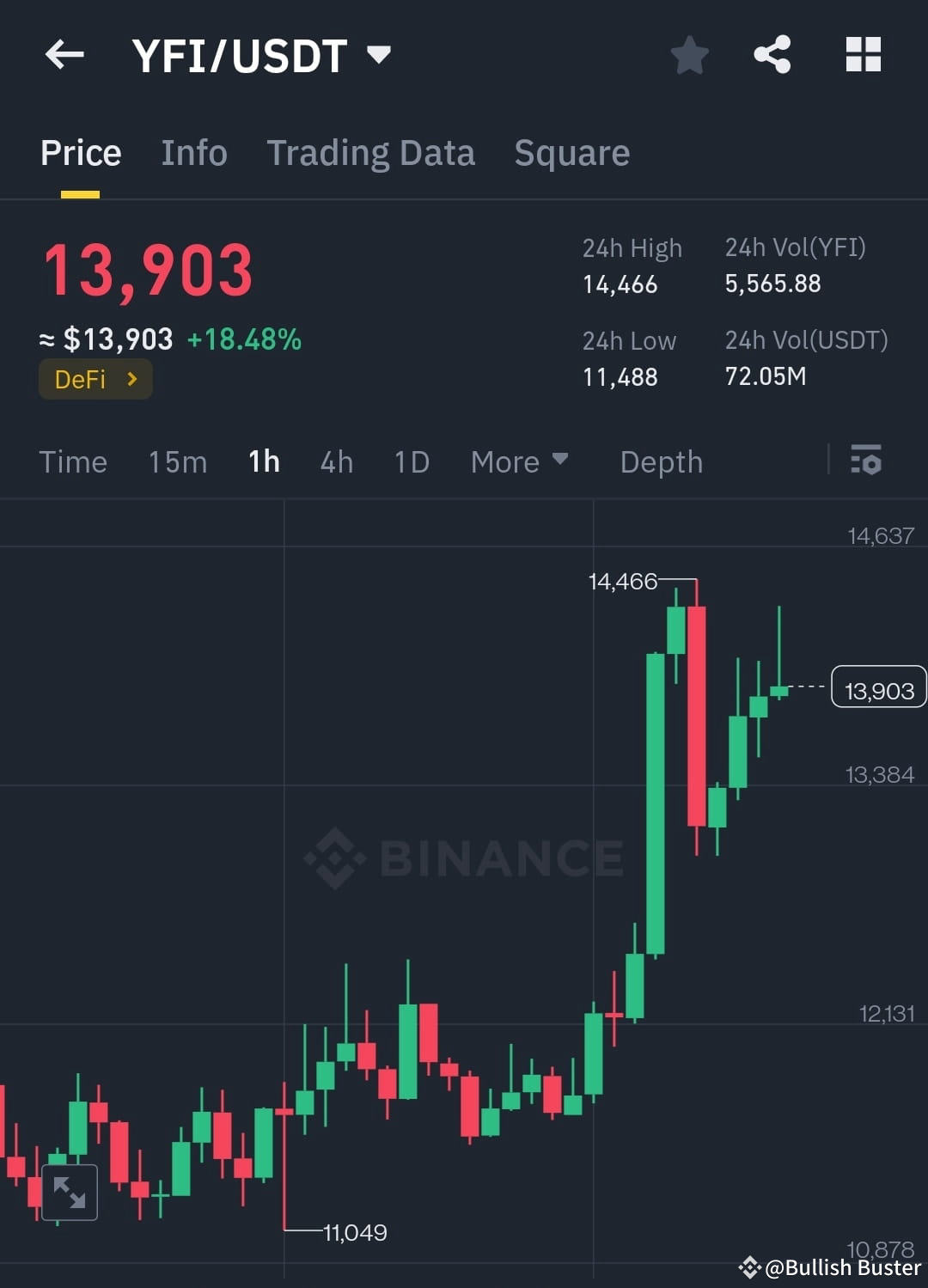Screen dimensions: 928x1288
Task: Open the Info tab
Action: click(193, 152)
